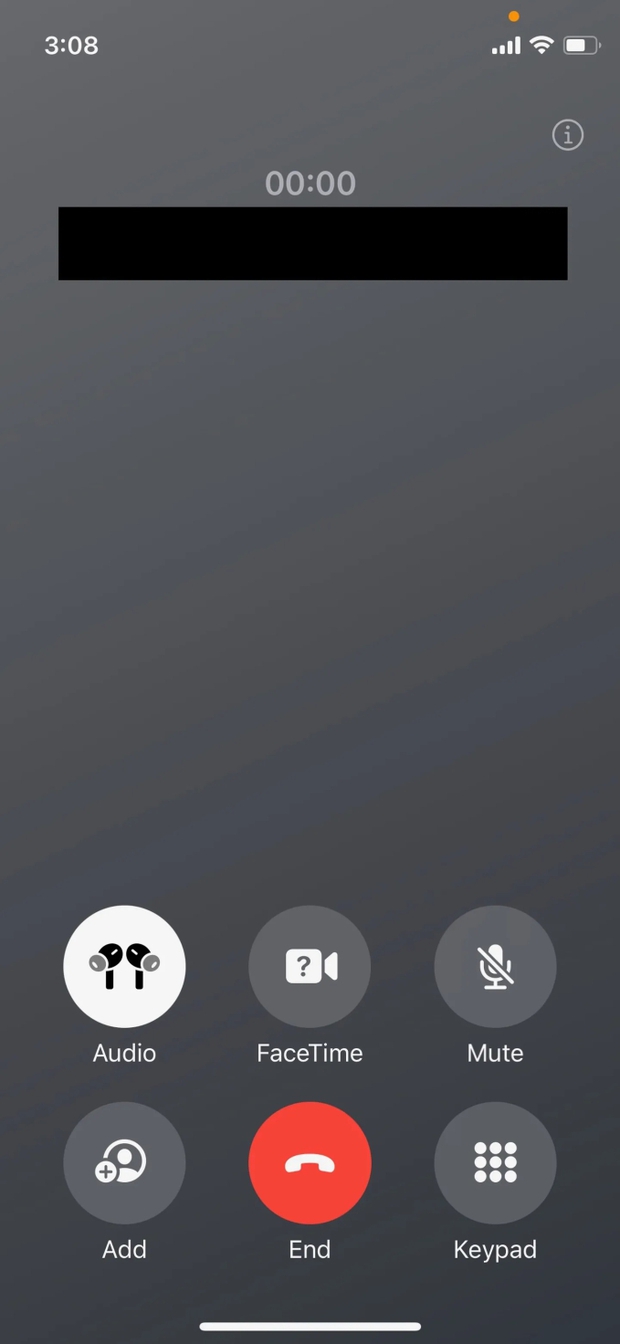620x1344 pixels.
Task: Change the audio output from AirPods
Action: 124,966
